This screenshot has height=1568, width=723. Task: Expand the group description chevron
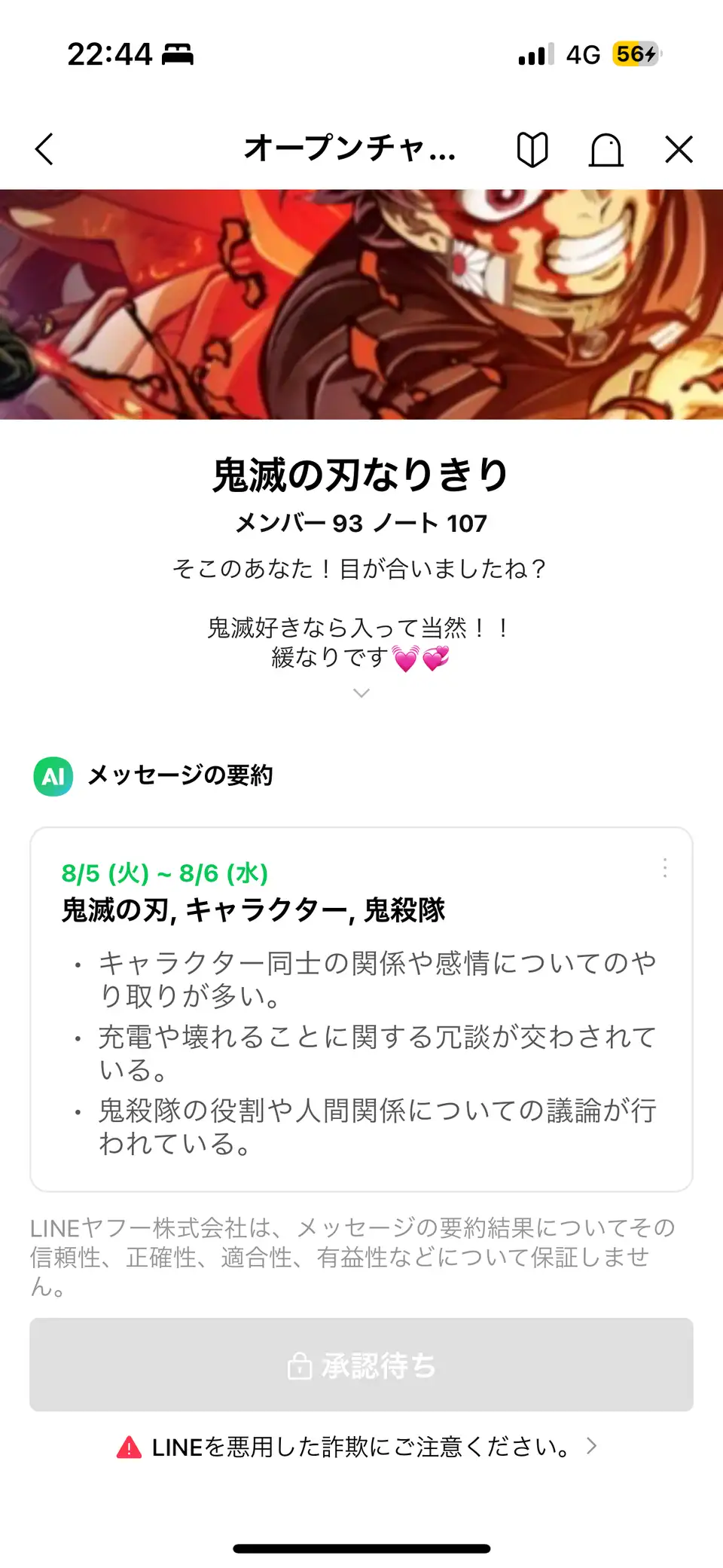coord(361,693)
